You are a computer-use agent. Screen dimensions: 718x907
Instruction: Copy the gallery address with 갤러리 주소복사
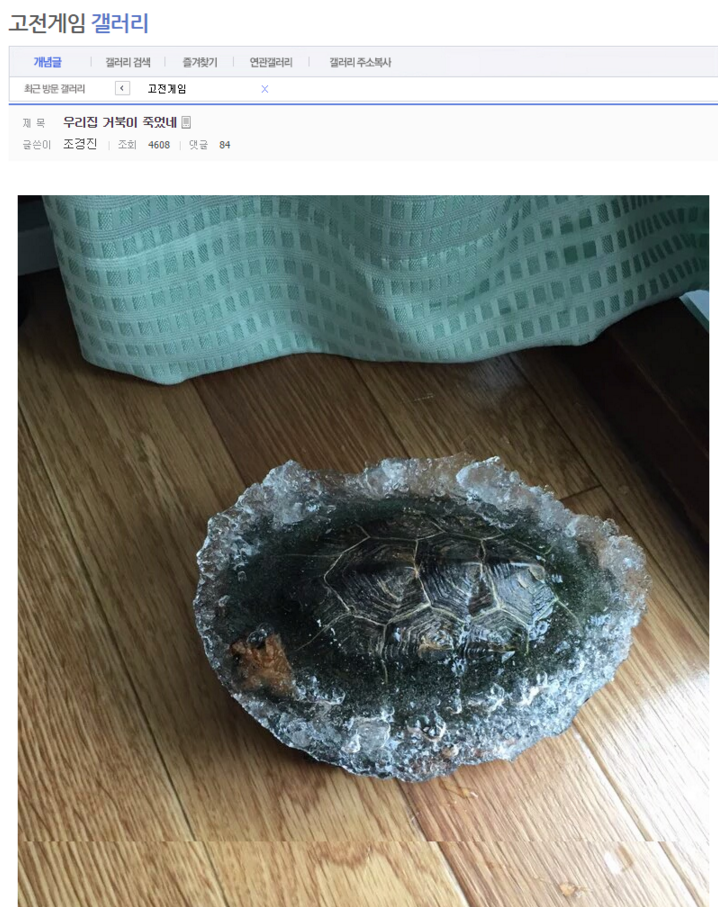click(x=360, y=62)
